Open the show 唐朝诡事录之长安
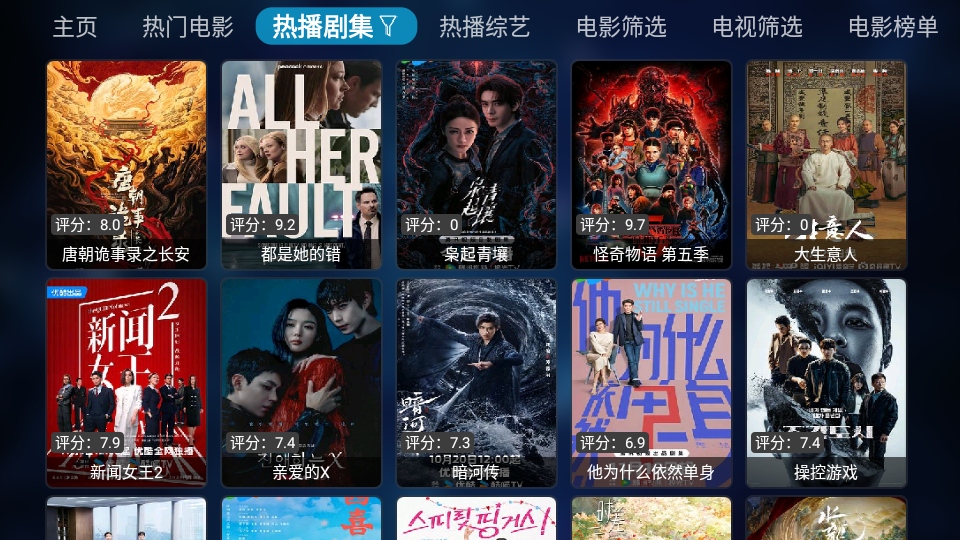960x540 pixels. coord(126,165)
